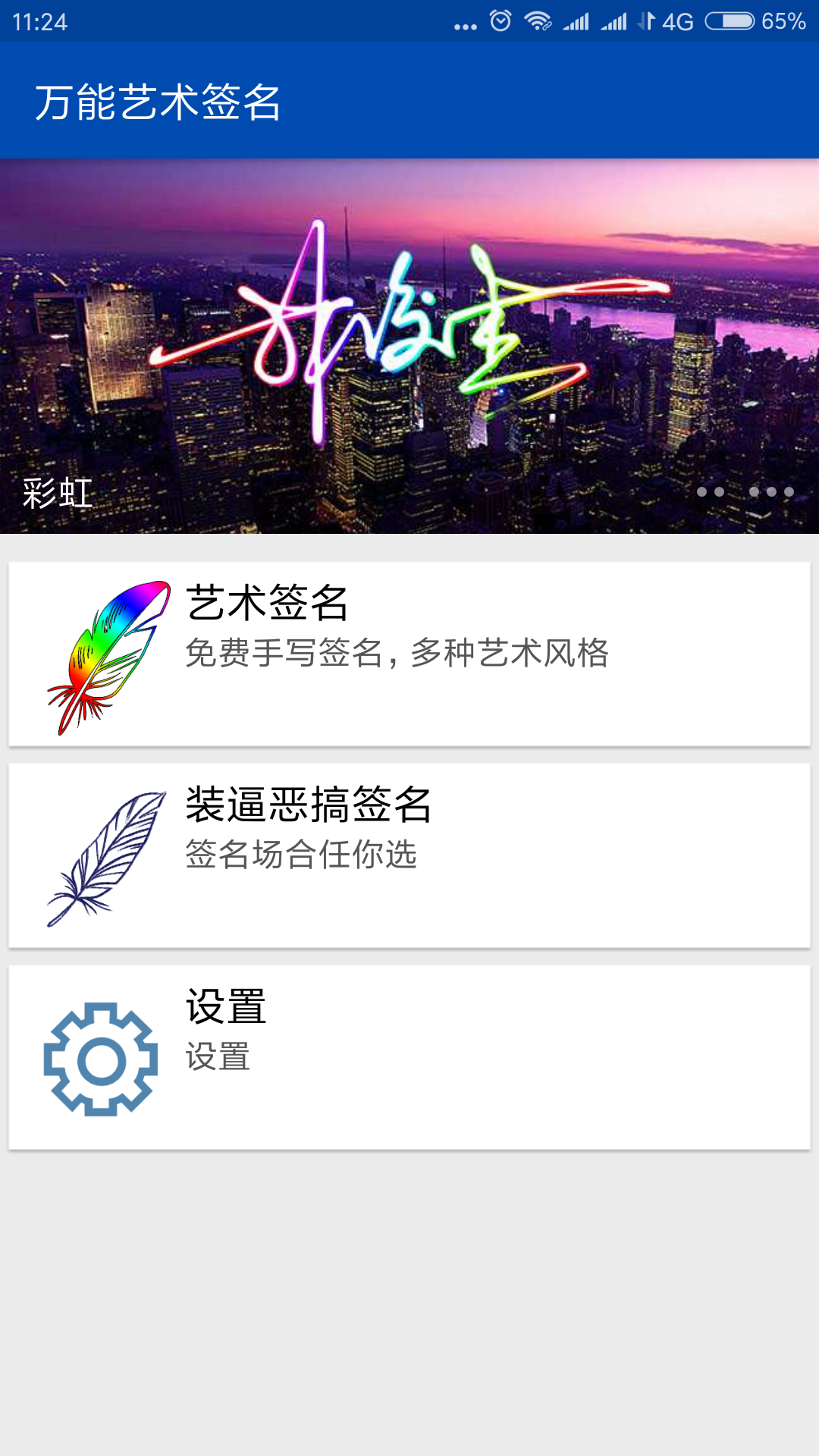This screenshot has height=1456, width=819.
Task: Tap the fourth carousel indicator dot
Action: (x=772, y=491)
